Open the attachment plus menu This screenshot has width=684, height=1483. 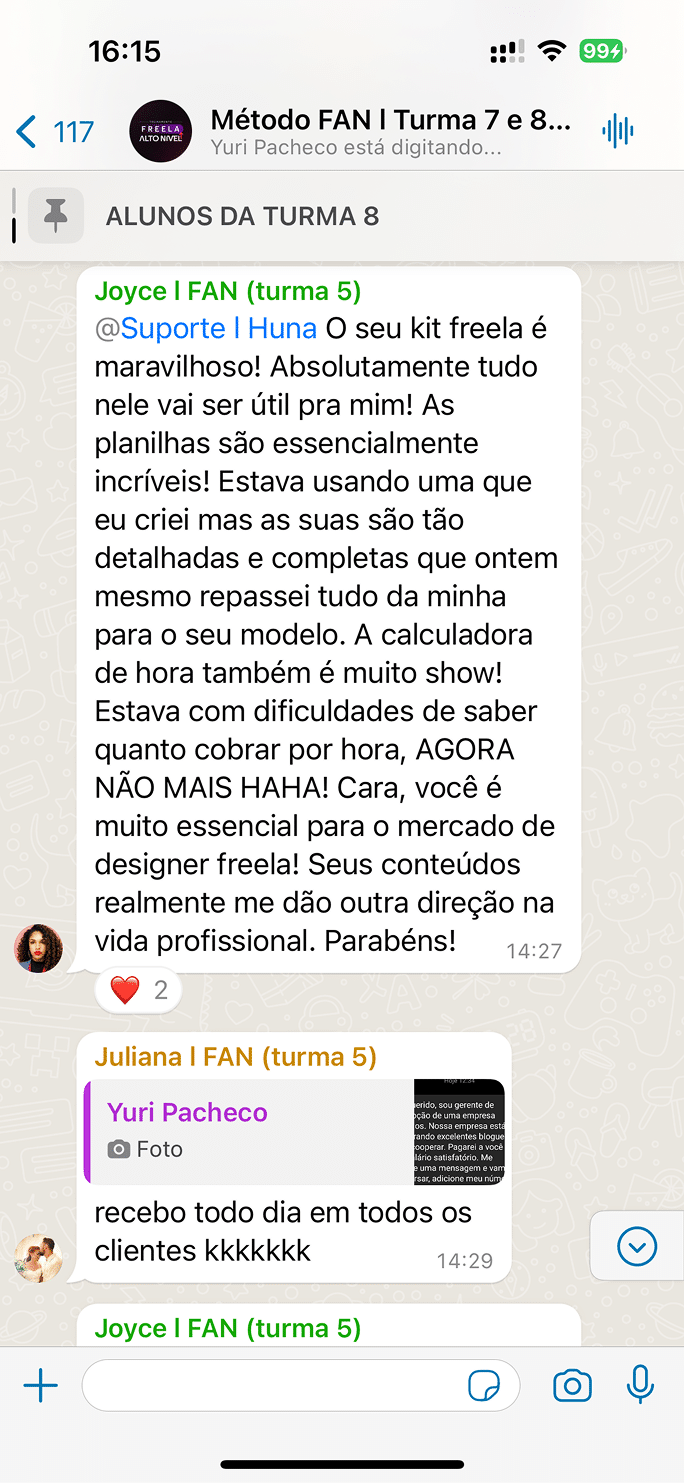(41, 1386)
